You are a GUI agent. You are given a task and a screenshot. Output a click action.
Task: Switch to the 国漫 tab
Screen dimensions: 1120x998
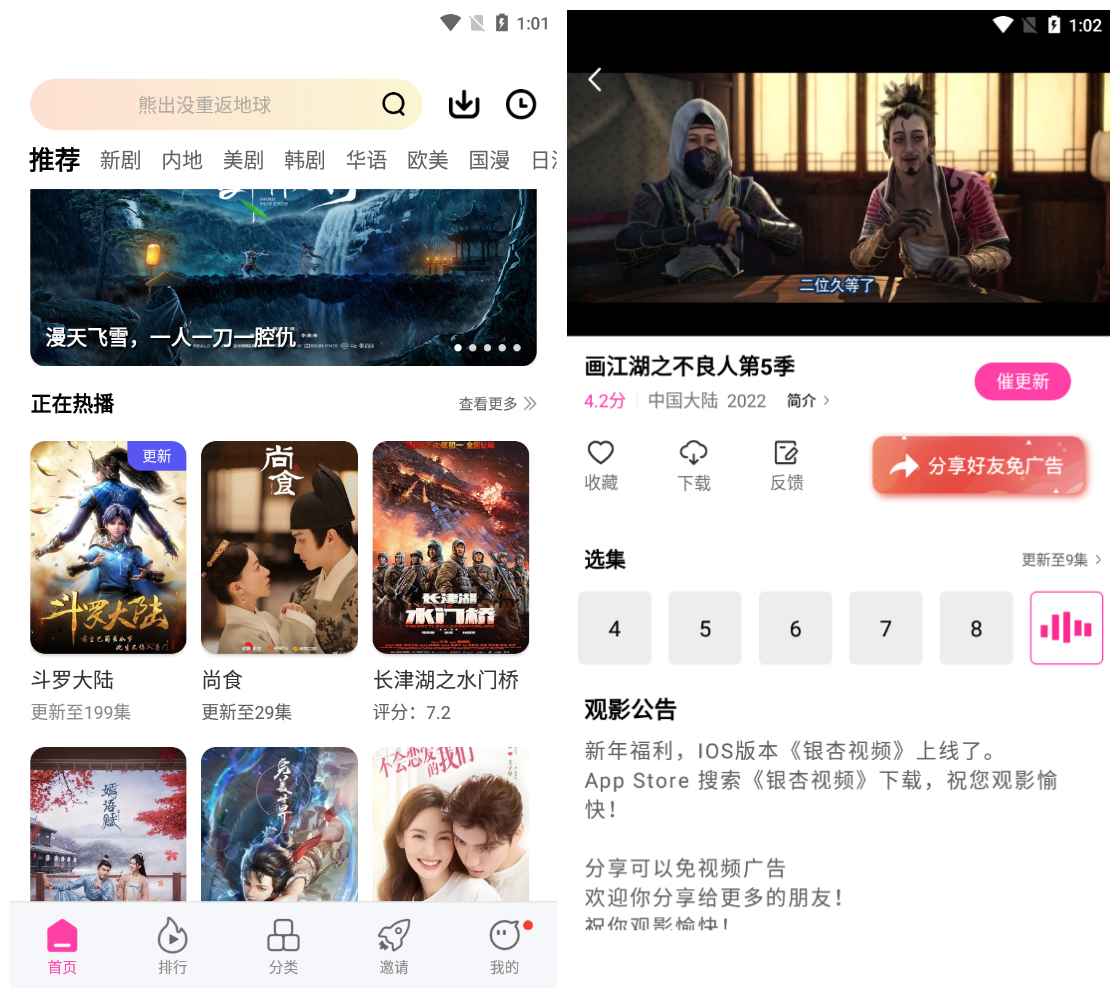pyautogui.click(x=489, y=160)
